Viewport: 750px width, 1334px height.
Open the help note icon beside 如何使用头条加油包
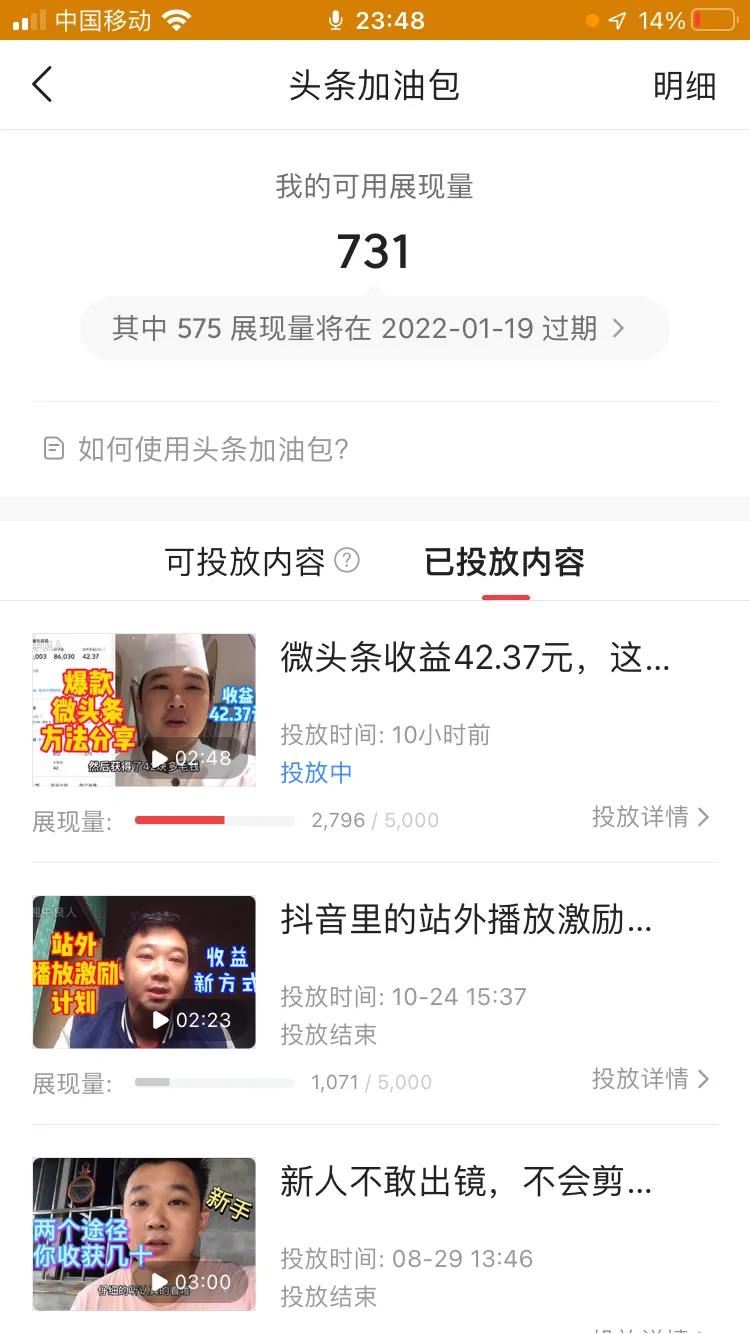[x=54, y=450]
